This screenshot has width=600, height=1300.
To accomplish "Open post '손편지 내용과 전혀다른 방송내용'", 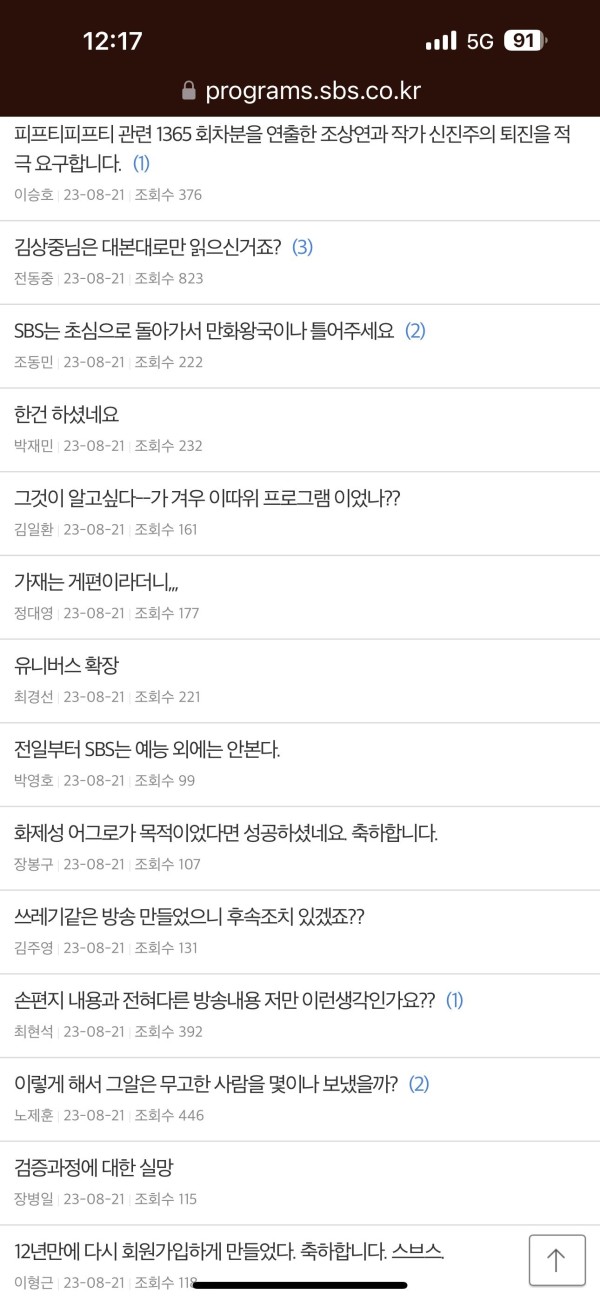I will pyautogui.click(x=225, y=1000).
